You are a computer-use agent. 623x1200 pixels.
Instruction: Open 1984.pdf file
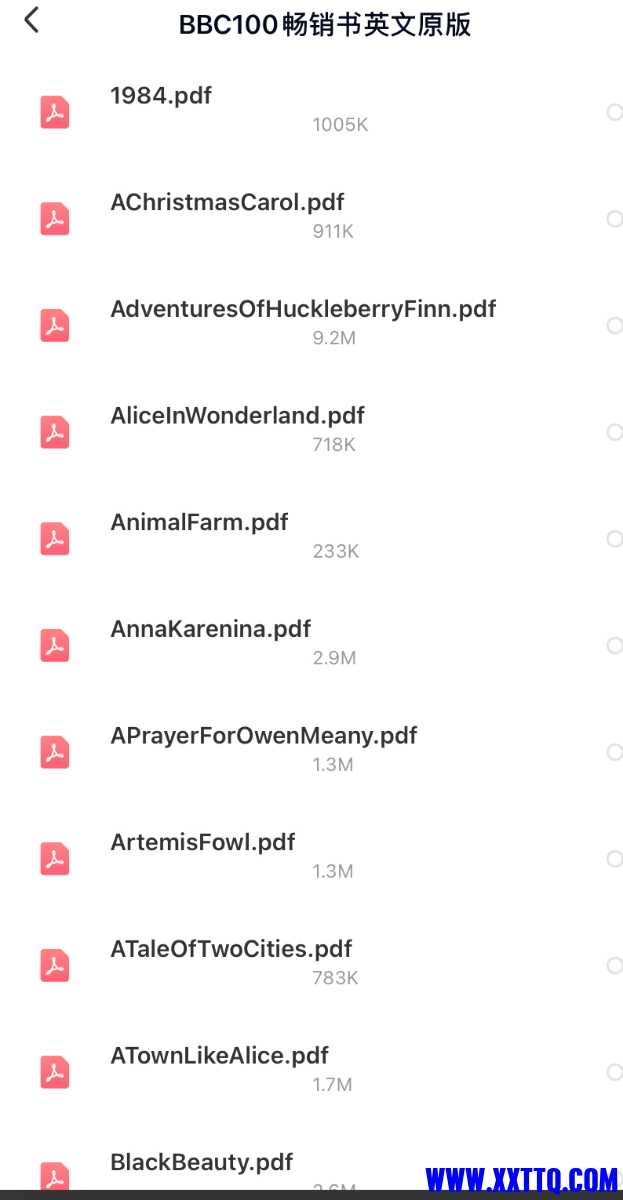pos(161,96)
